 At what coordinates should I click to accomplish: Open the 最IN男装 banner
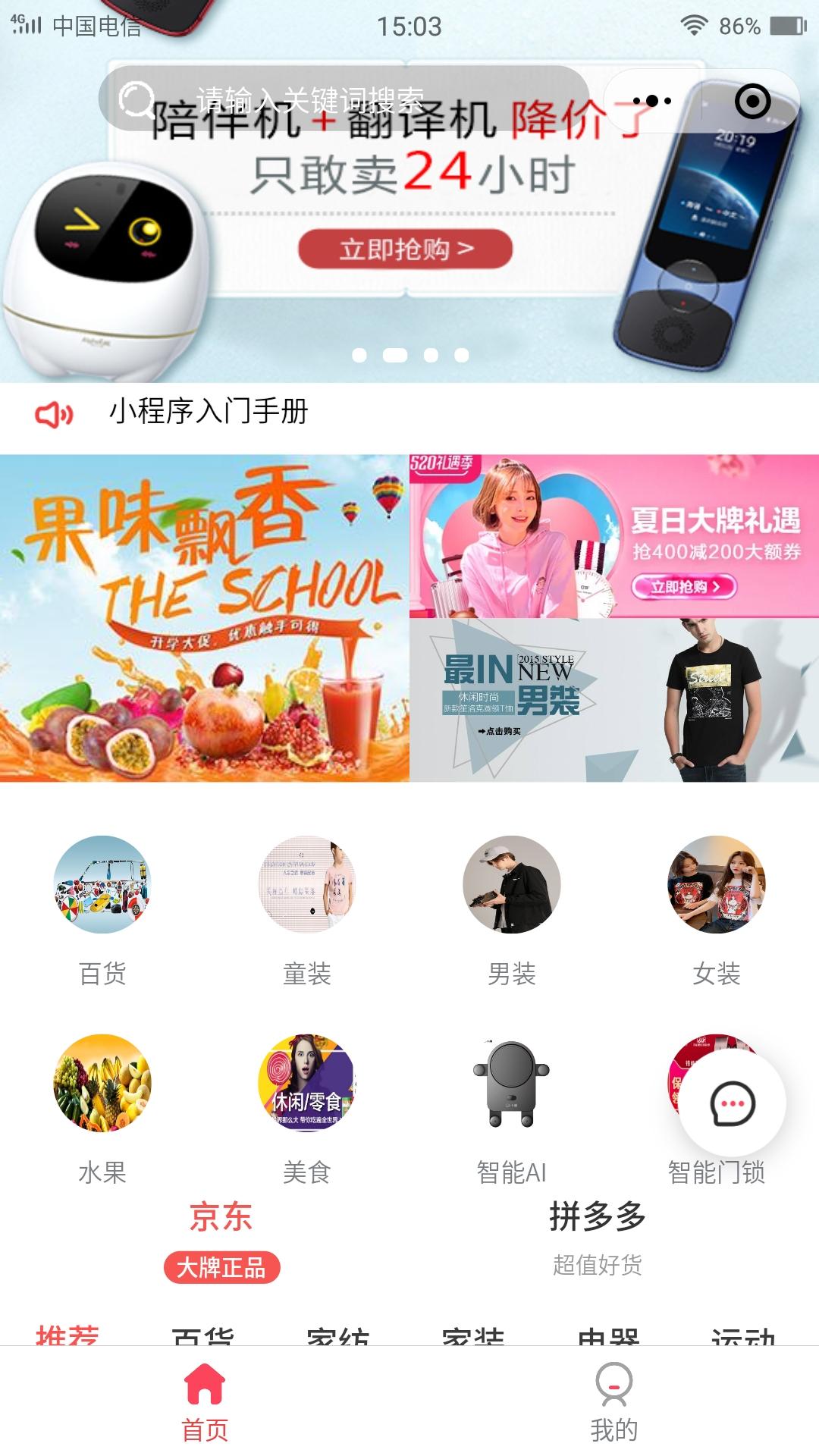(614, 700)
